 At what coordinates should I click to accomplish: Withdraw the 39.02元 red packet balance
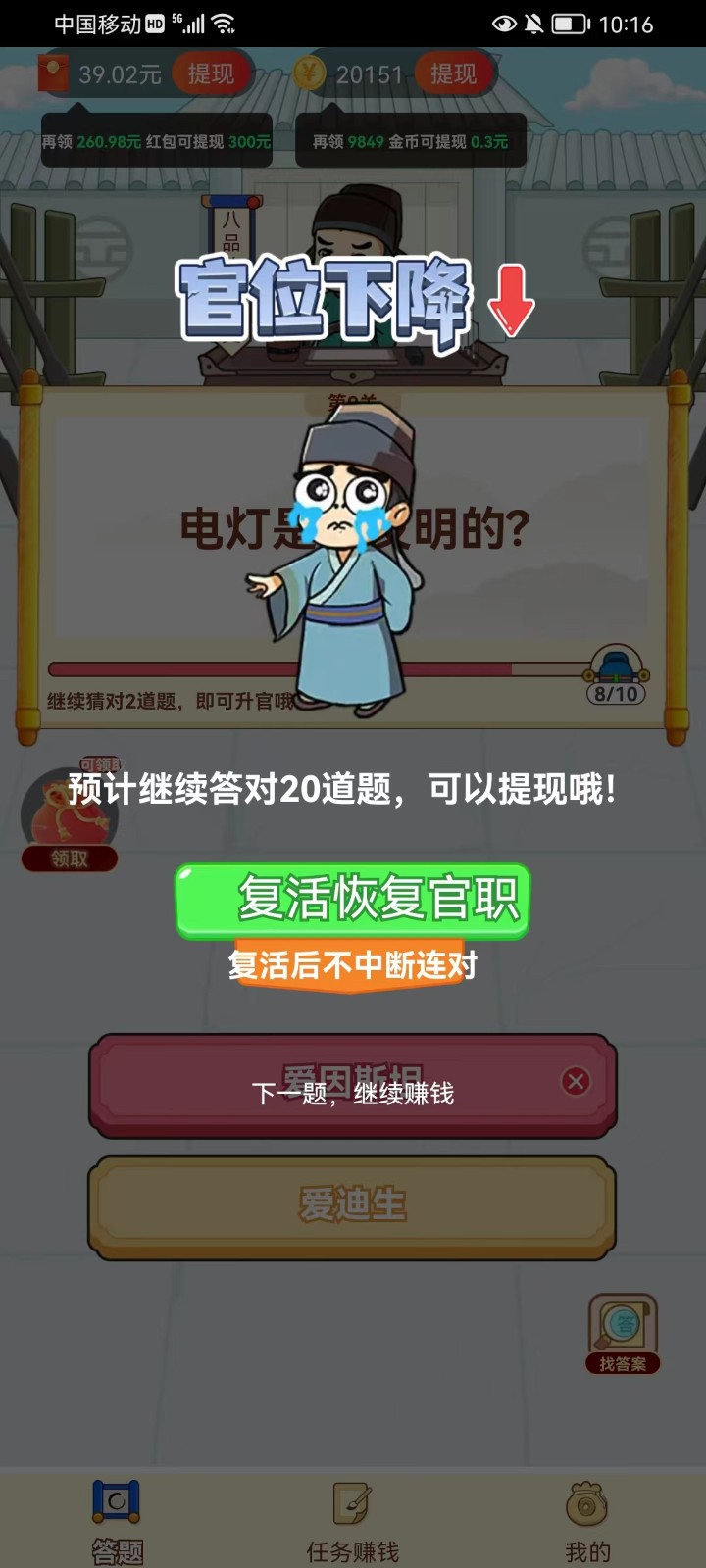[211, 74]
